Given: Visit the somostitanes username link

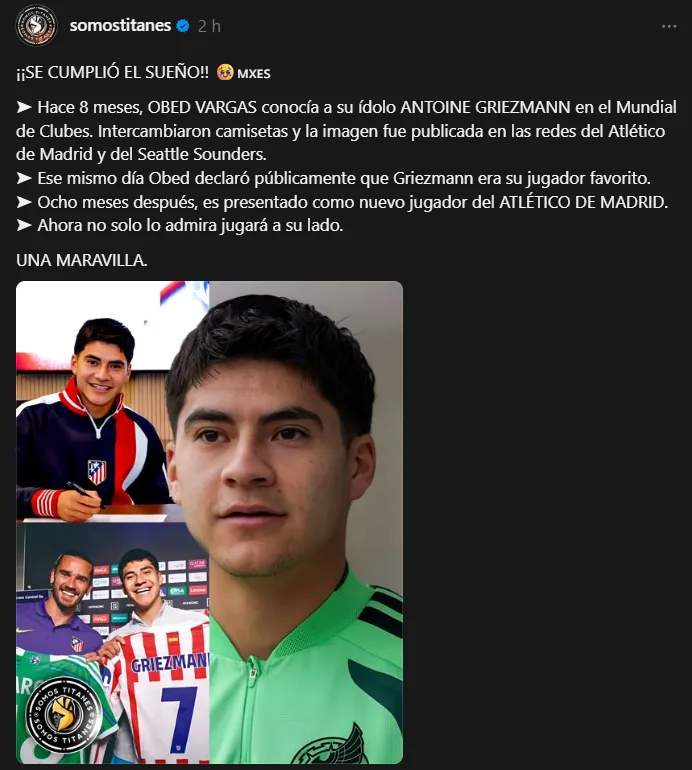Looking at the screenshot, I should point(121,26).
